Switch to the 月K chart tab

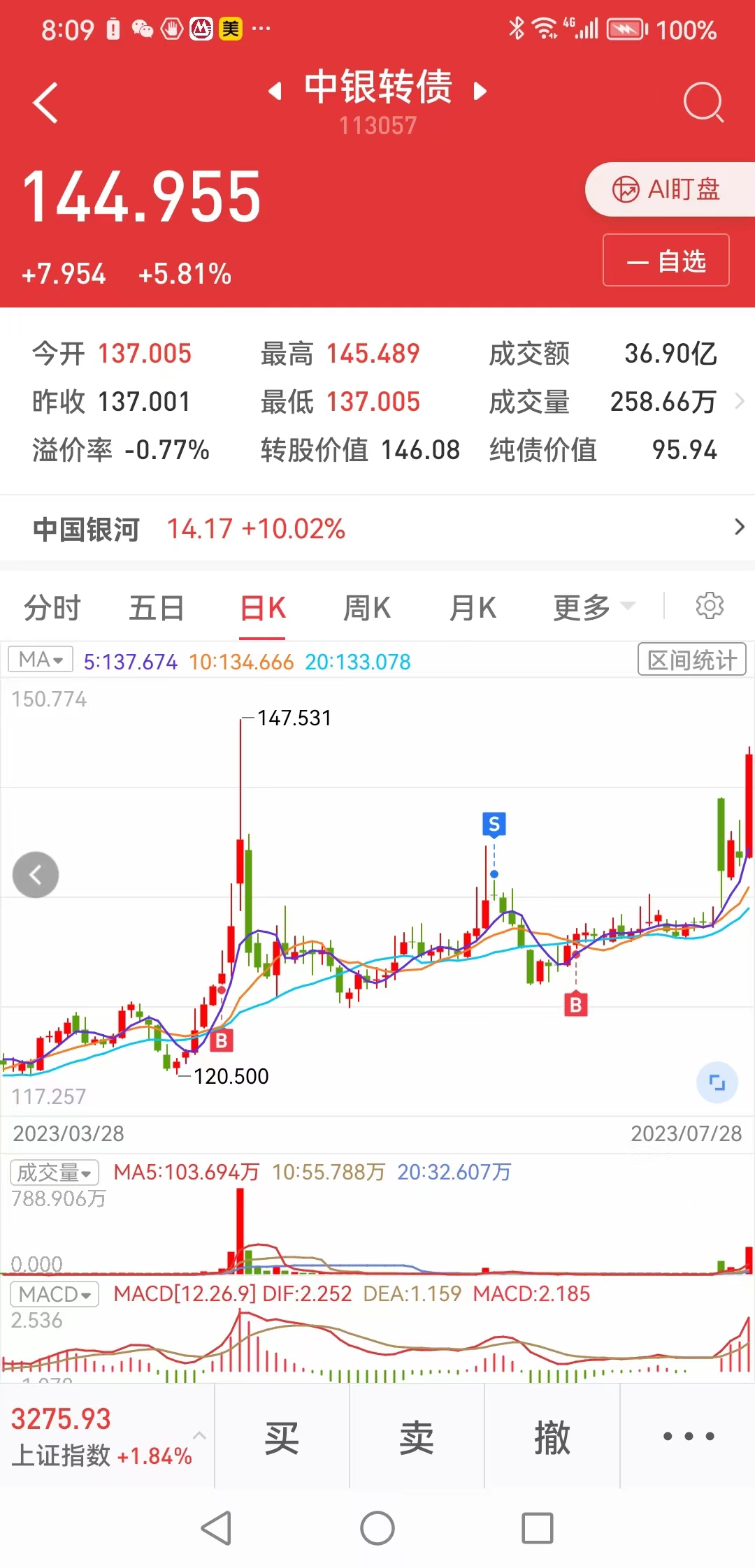473,607
